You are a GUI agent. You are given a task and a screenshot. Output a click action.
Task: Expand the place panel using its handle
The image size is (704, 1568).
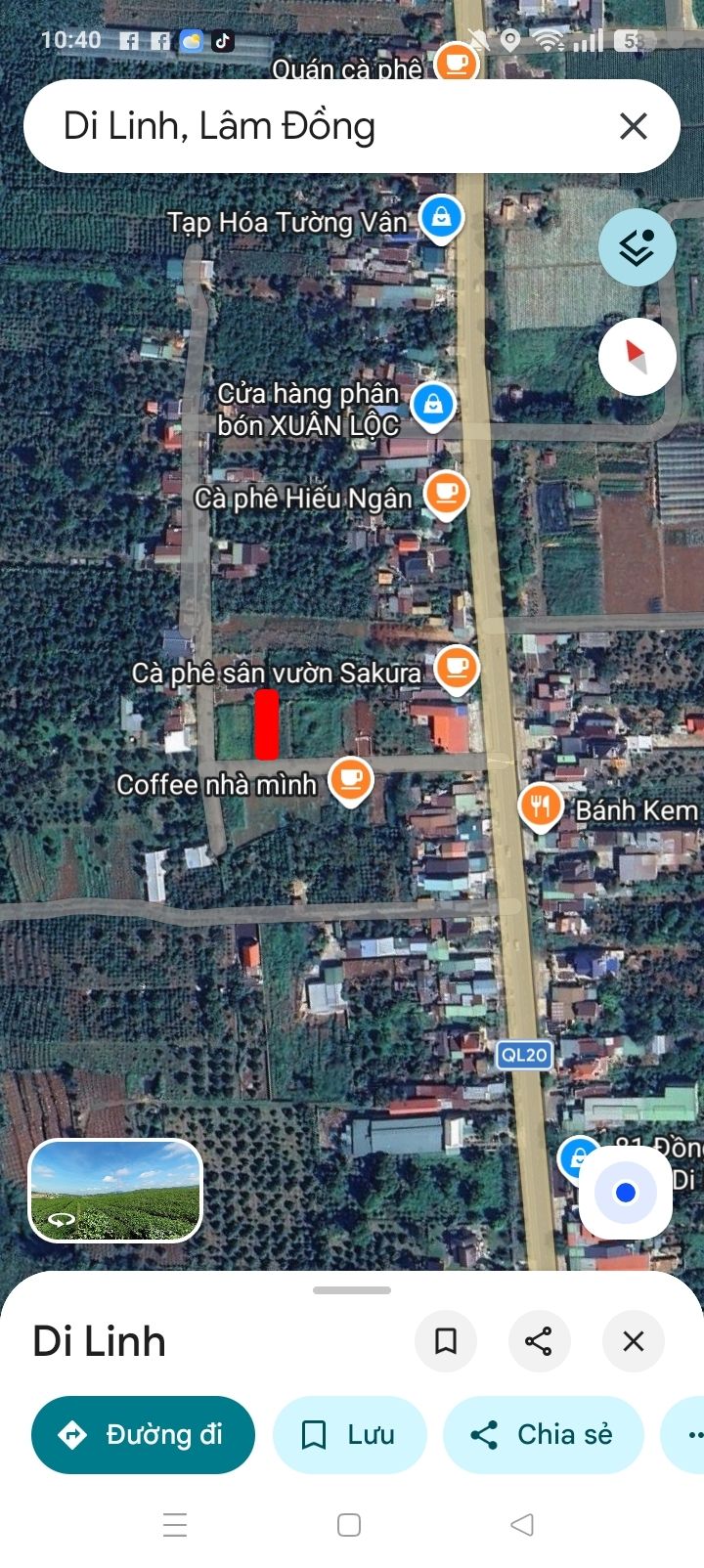pyautogui.click(x=352, y=1290)
